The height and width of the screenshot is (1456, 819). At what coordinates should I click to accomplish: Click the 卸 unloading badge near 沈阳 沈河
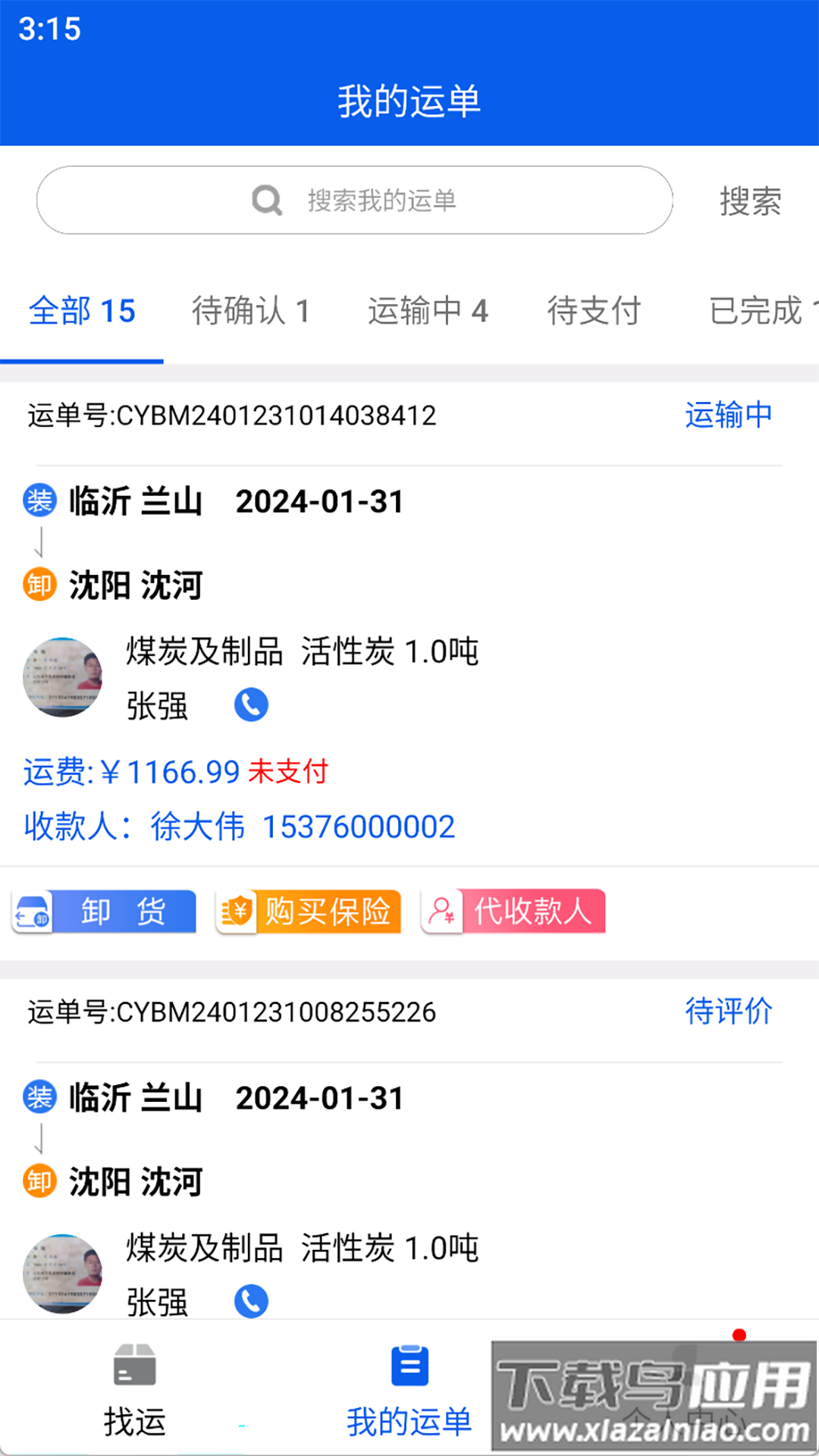click(39, 585)
